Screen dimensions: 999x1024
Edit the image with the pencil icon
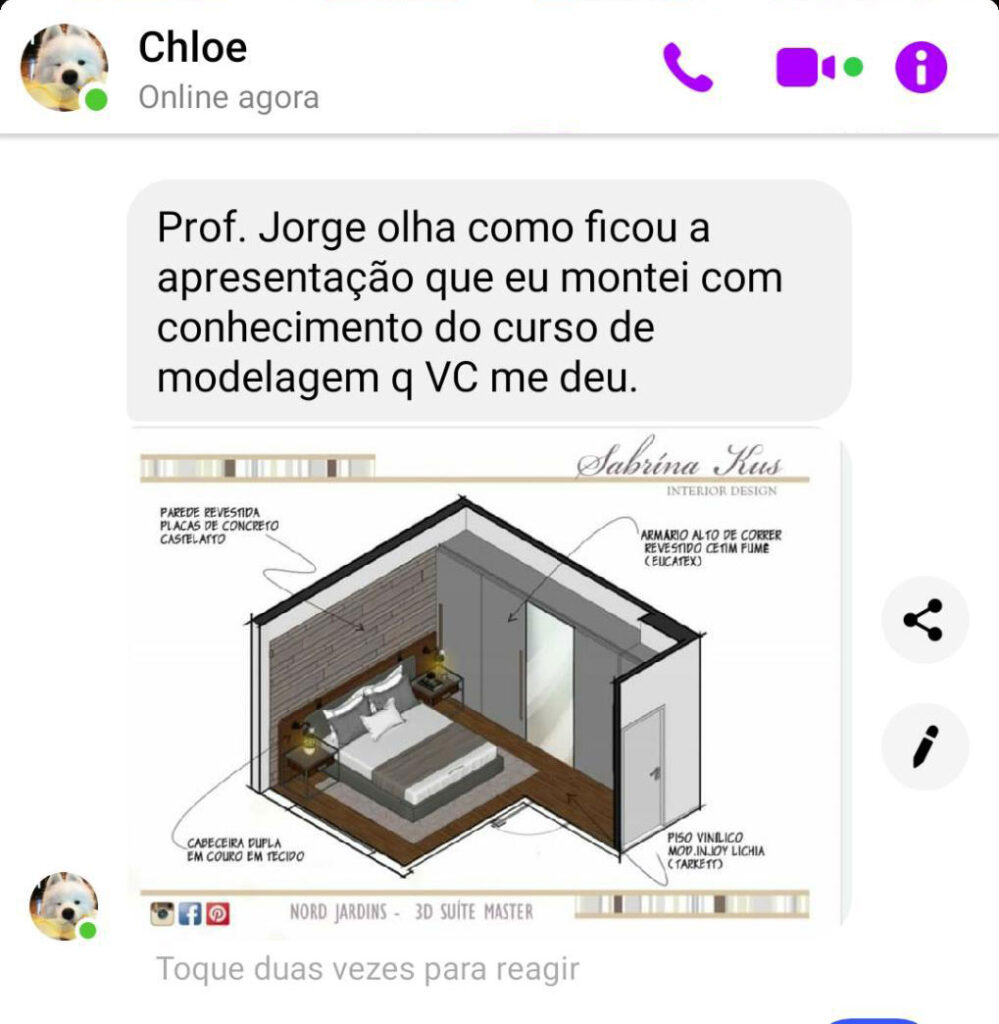924,746
